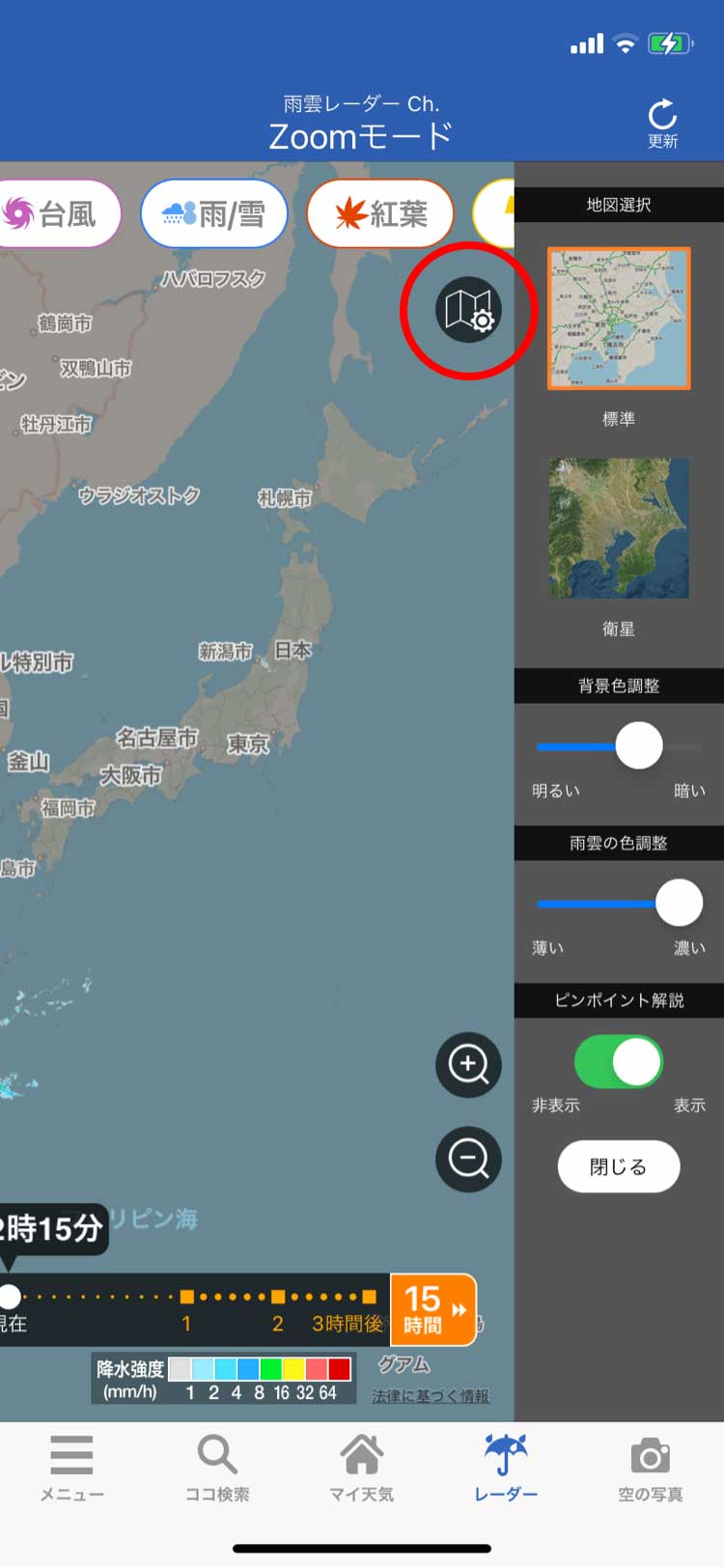
Task: Open 法律に基づく情報 link
Action: coord(431,1396)
